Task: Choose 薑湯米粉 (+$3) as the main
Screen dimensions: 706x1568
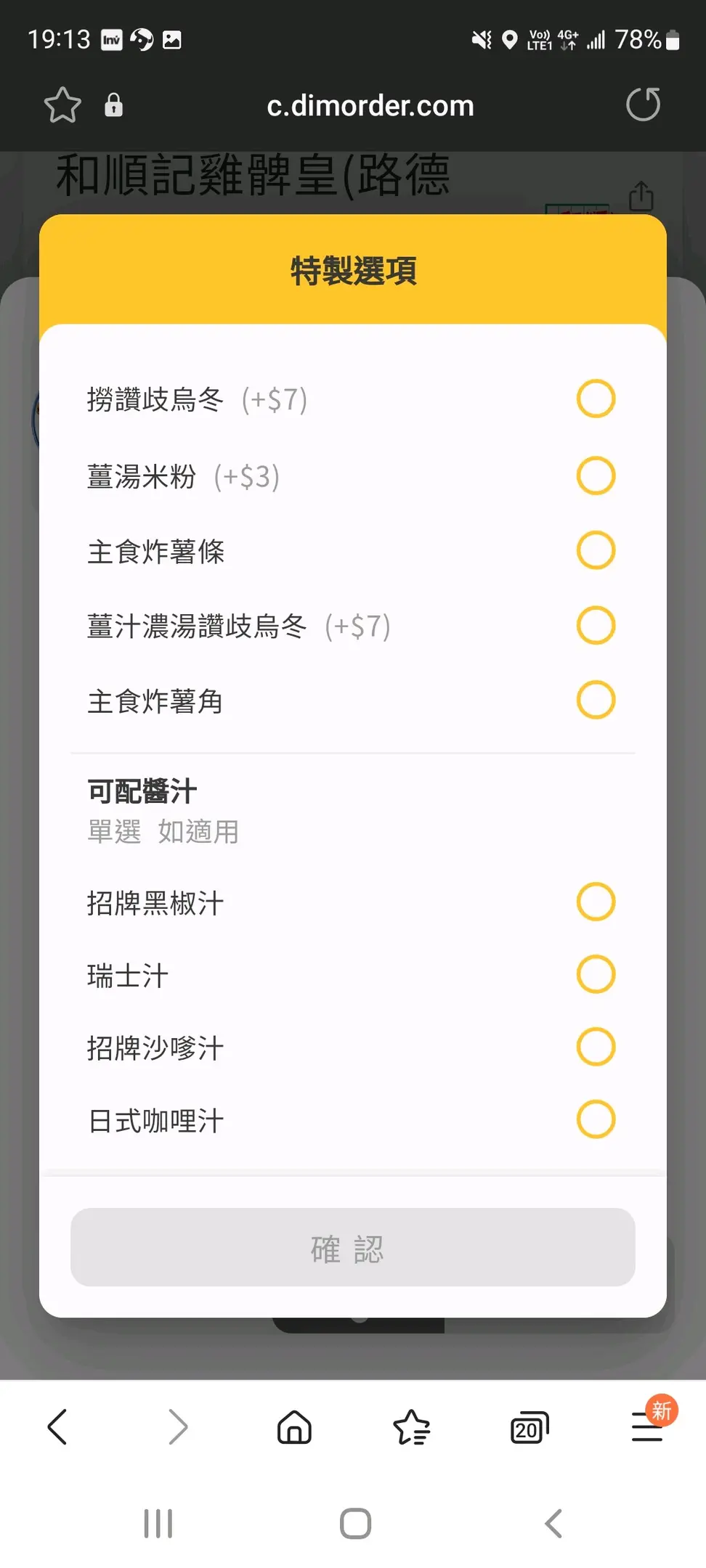Action: [x=596, y=475]
